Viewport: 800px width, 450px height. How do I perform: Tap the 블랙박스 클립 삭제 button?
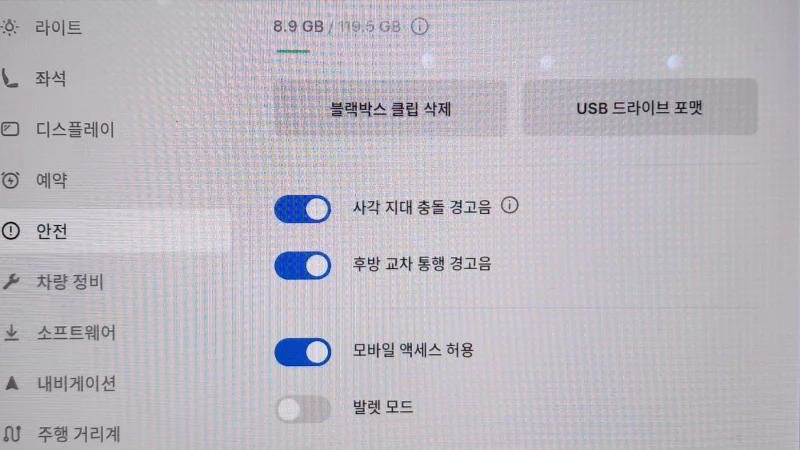tap(390, 108)
